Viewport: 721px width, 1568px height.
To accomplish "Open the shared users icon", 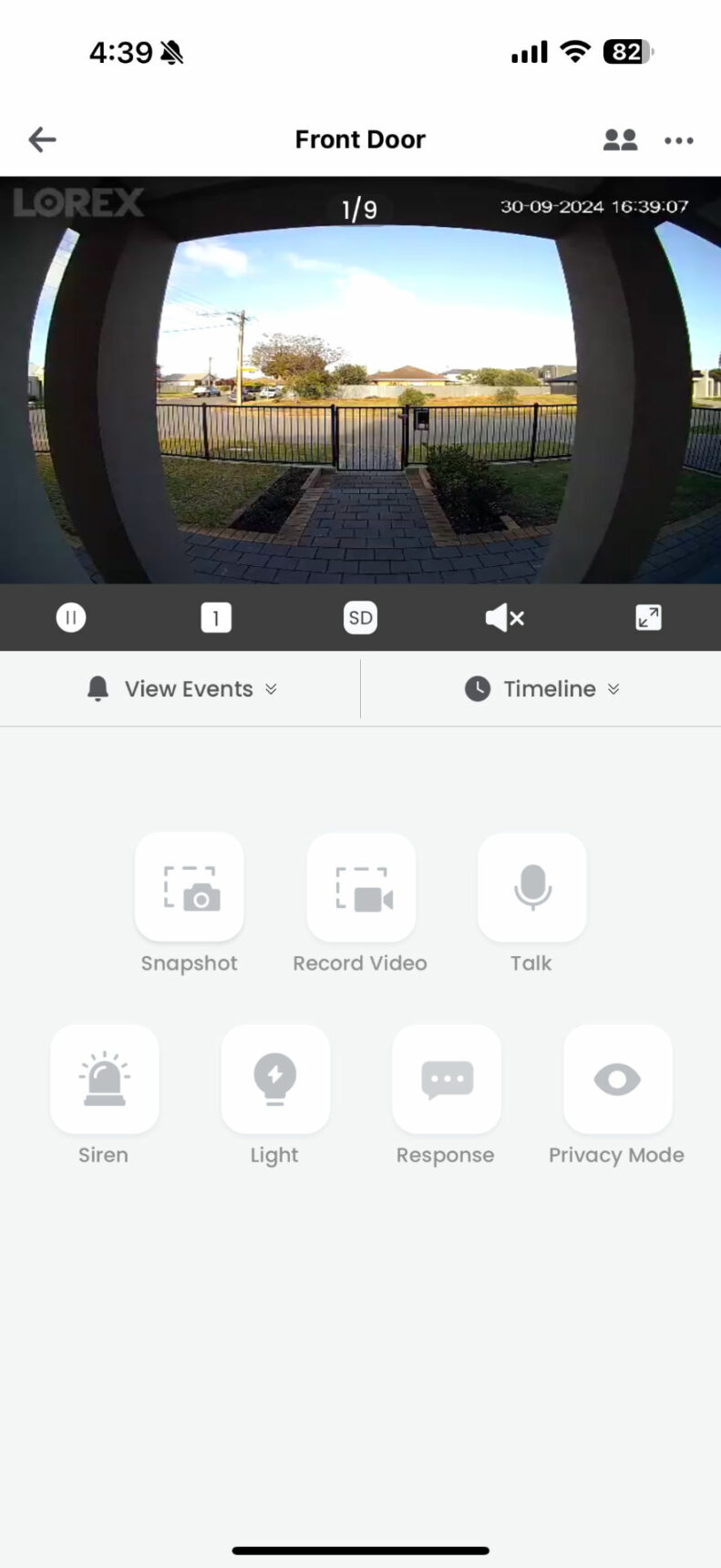I will [620, 139].
